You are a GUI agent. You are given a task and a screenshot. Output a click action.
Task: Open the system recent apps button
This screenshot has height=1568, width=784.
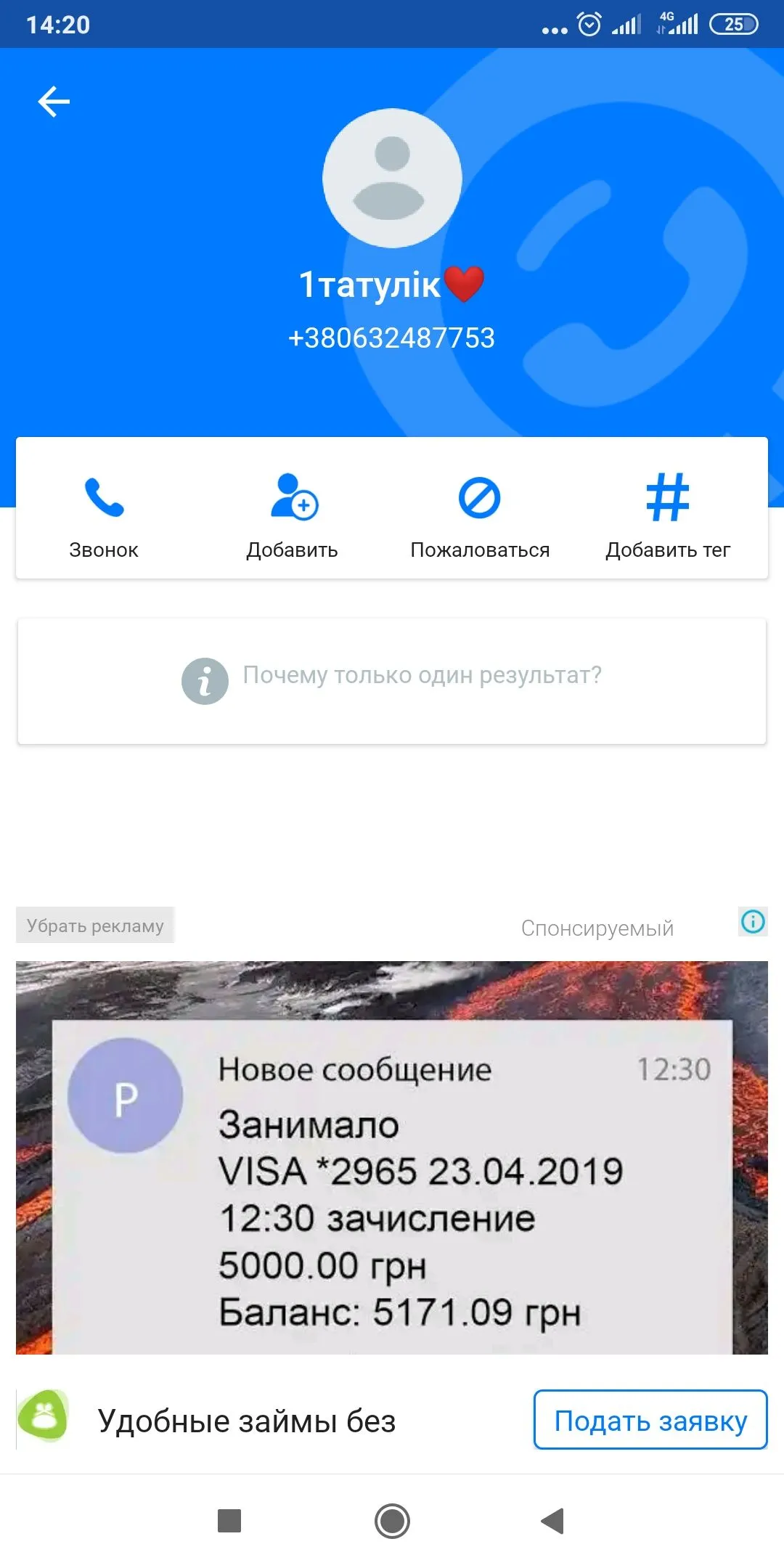229,1520
